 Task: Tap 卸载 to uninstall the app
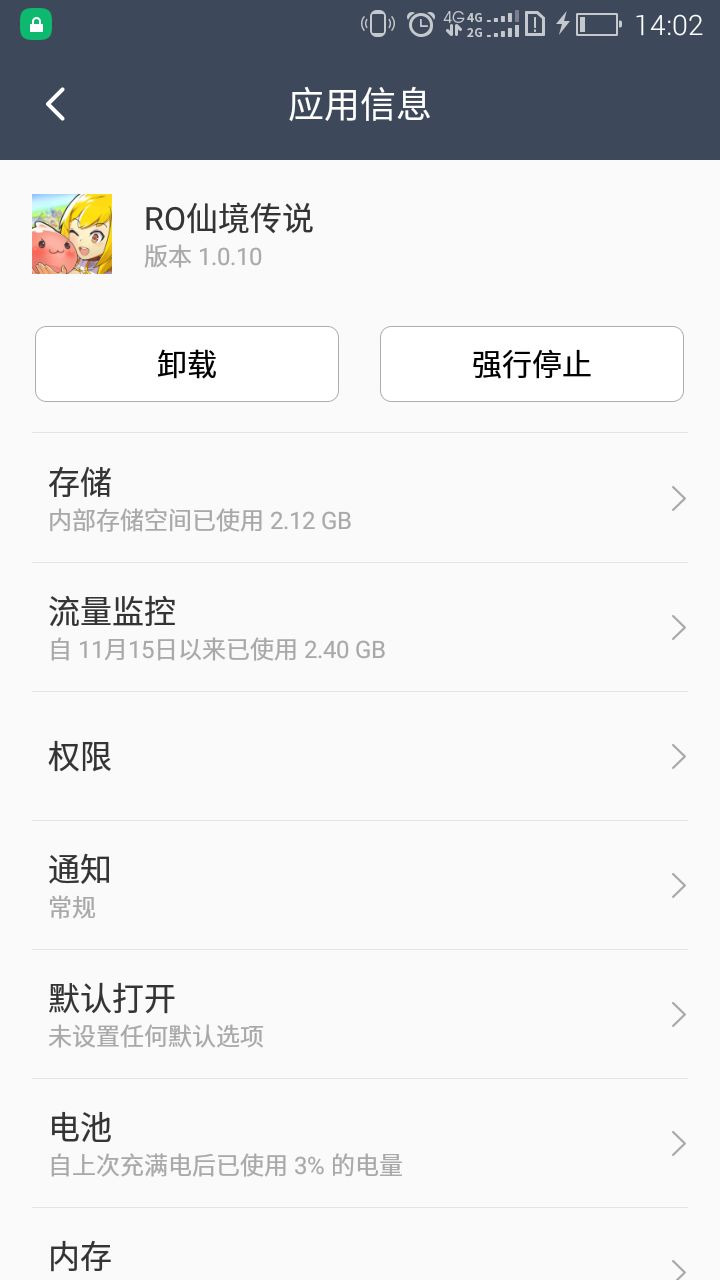click(186, 363)
